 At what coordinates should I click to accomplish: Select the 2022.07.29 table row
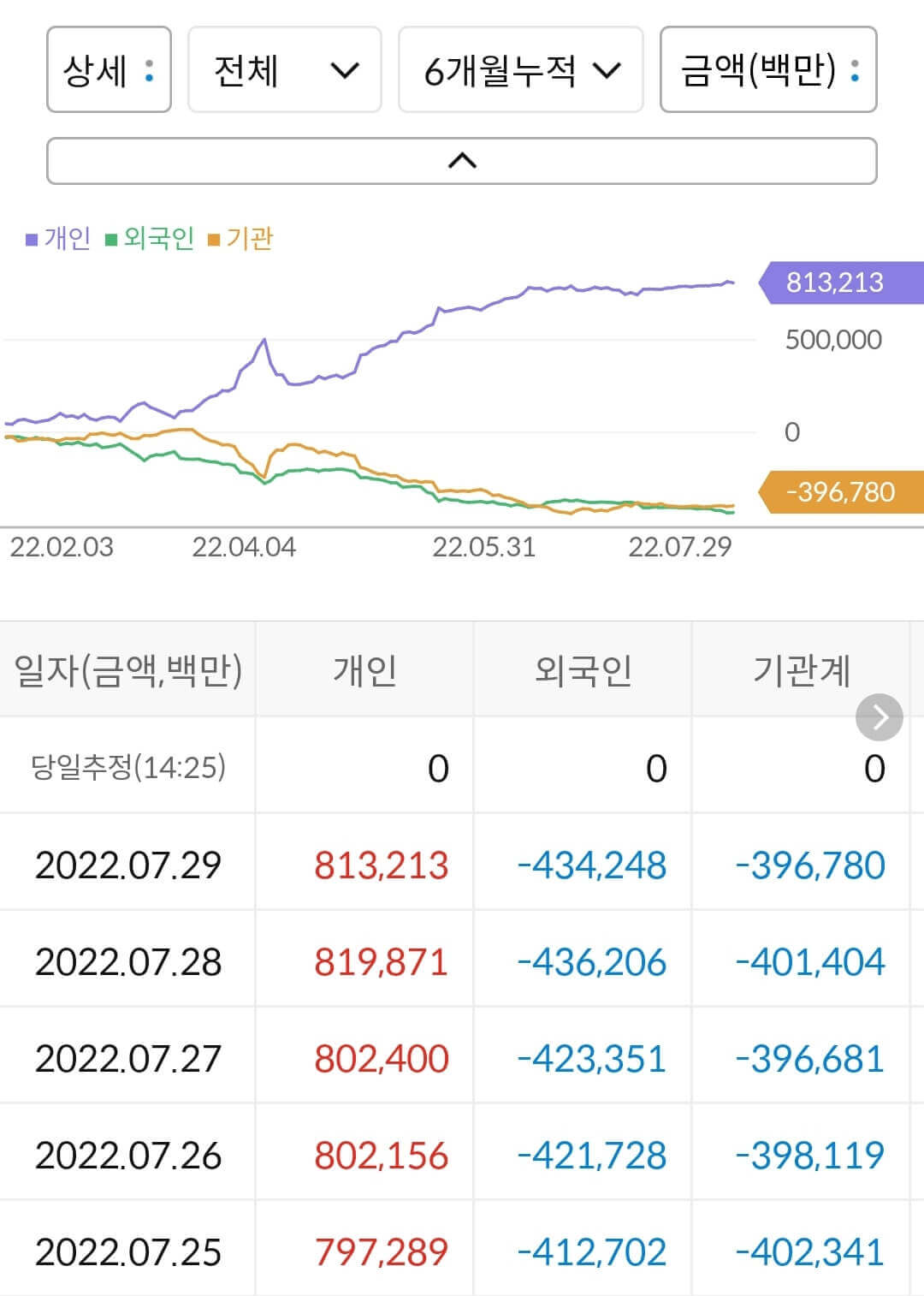coord(462,865)
